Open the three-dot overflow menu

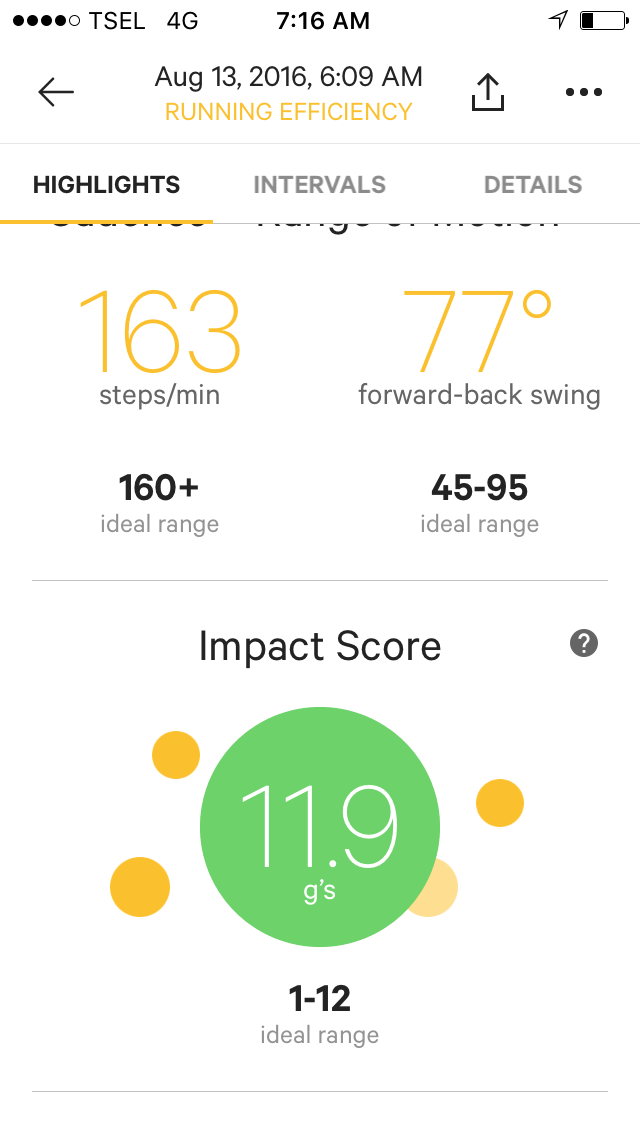(583, 92)
